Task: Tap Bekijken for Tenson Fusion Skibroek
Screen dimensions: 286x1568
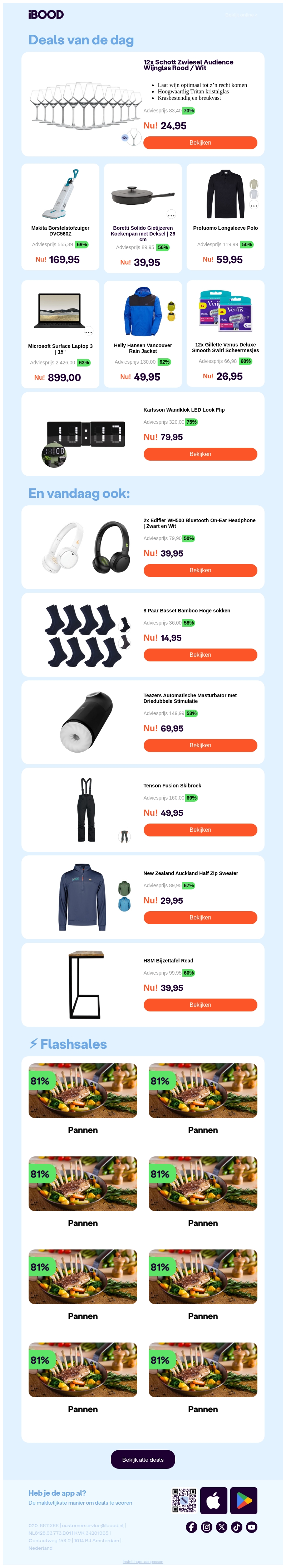Action: click(x=199, y=830)
